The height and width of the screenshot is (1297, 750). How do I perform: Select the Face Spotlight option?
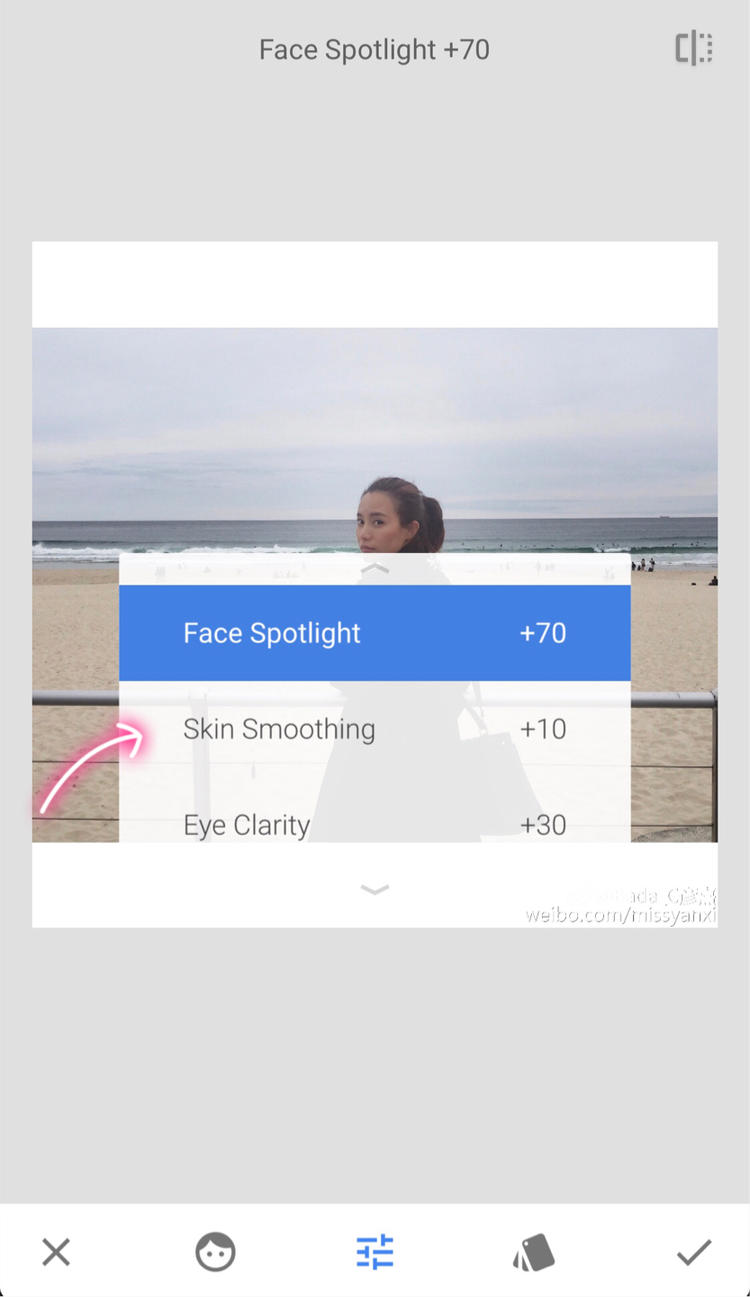[x=375, y=633]
